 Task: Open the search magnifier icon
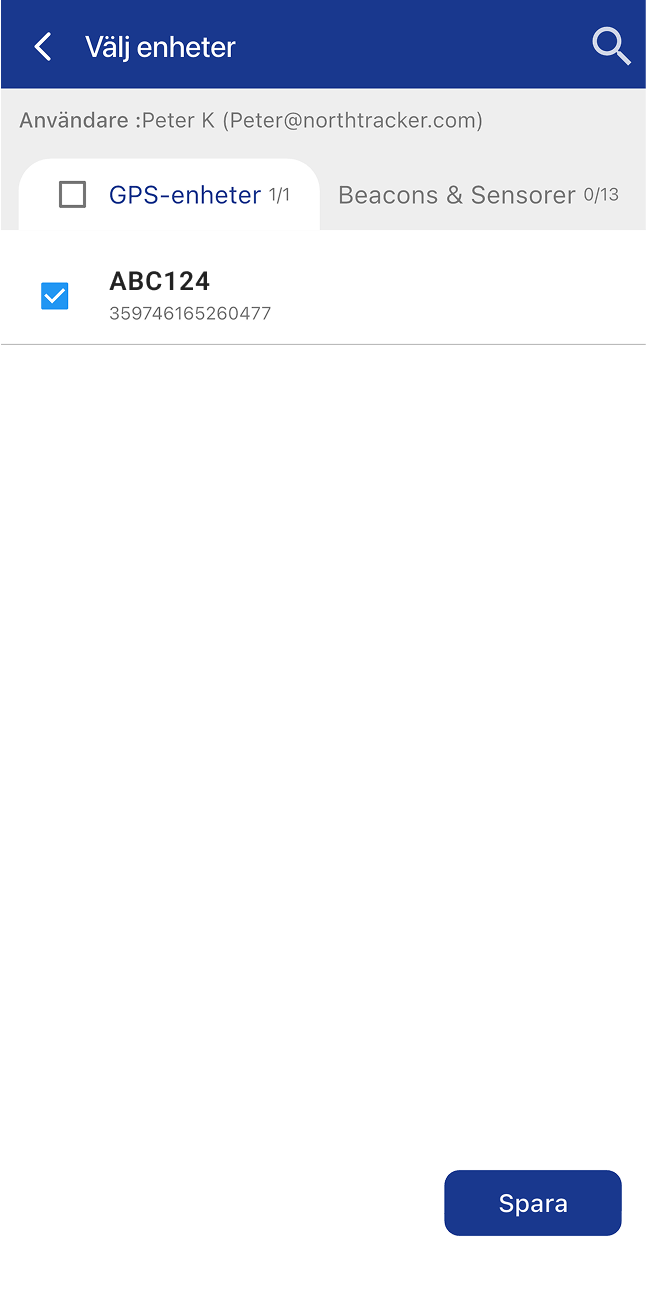tap(610, 46)
